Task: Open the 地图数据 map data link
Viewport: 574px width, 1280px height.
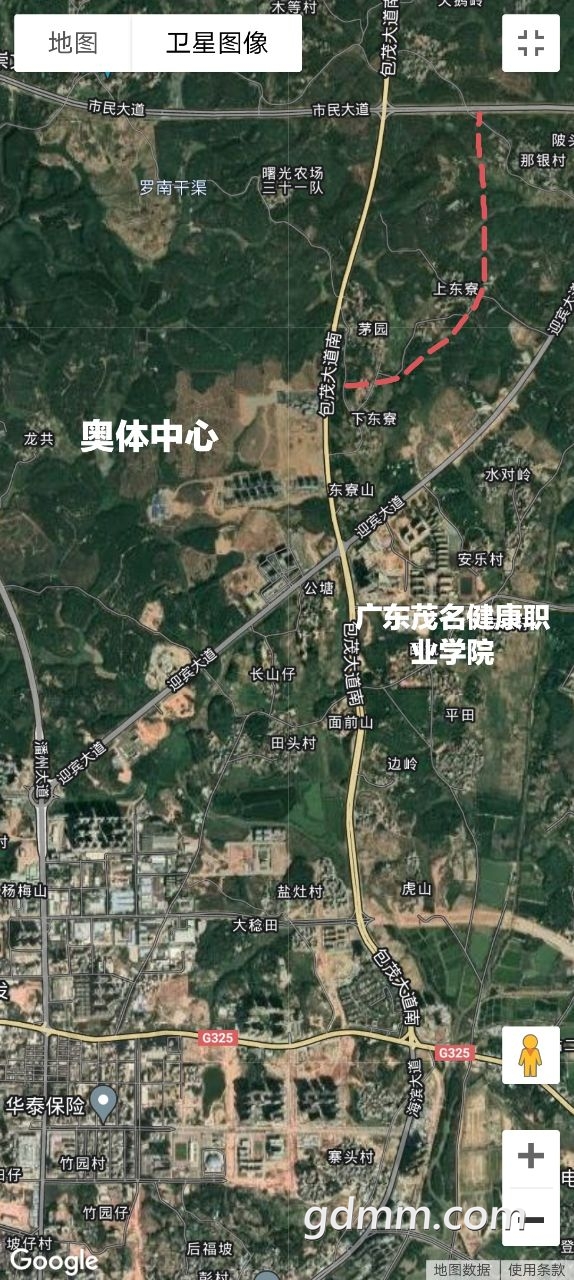Action: point(463,1270)
